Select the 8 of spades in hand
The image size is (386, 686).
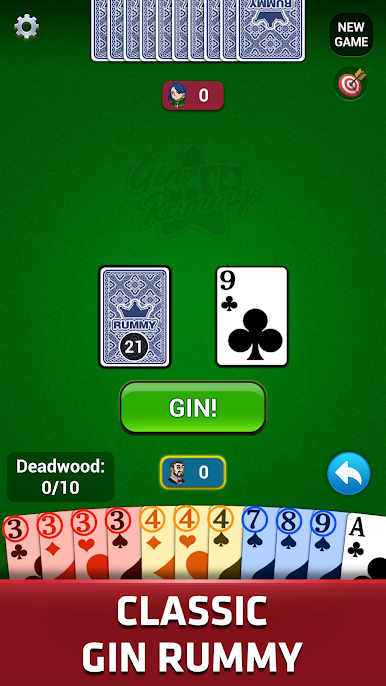coord(291,544)
